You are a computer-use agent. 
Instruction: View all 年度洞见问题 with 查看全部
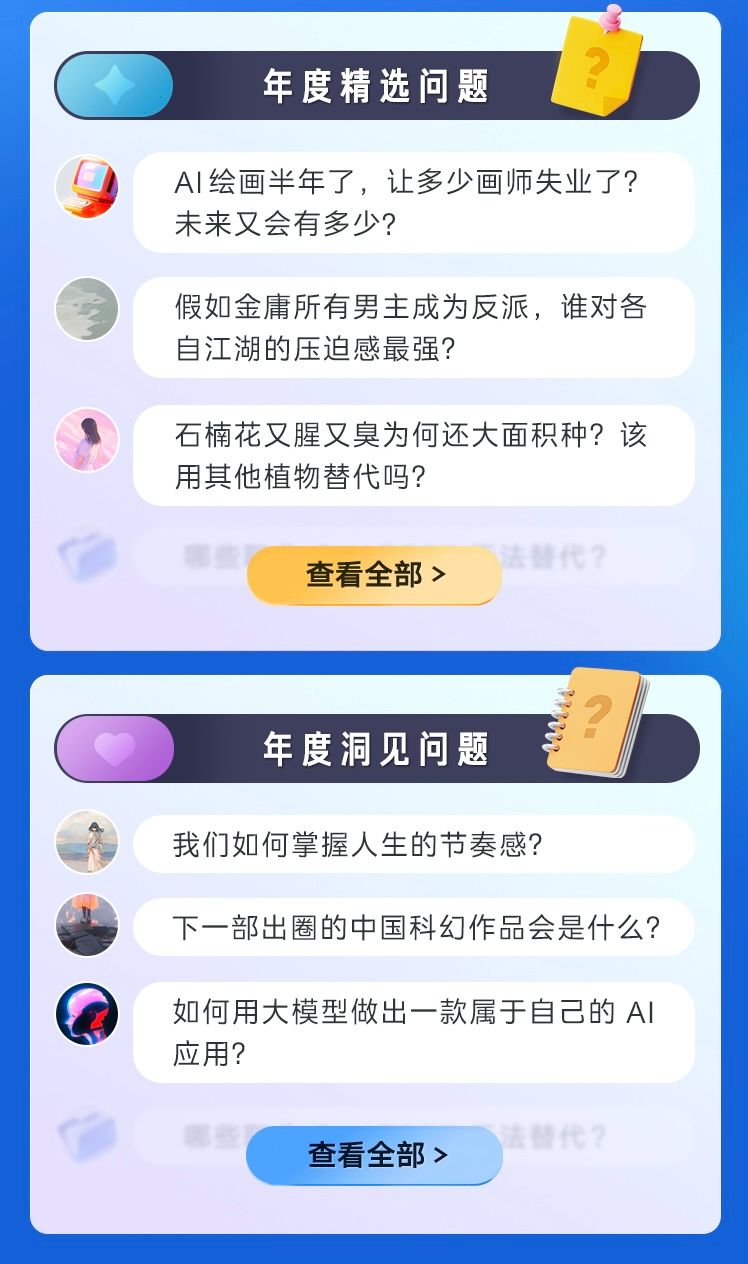[x=374, y=1155]
